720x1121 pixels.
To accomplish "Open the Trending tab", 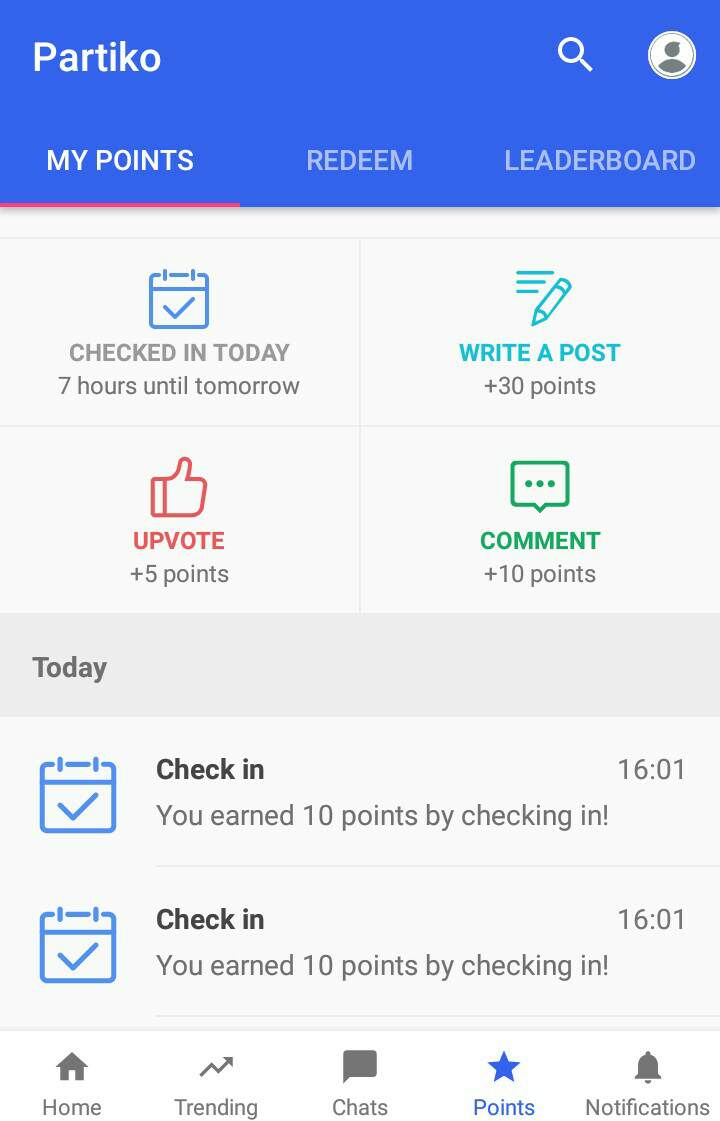I will coord(216,1082).
